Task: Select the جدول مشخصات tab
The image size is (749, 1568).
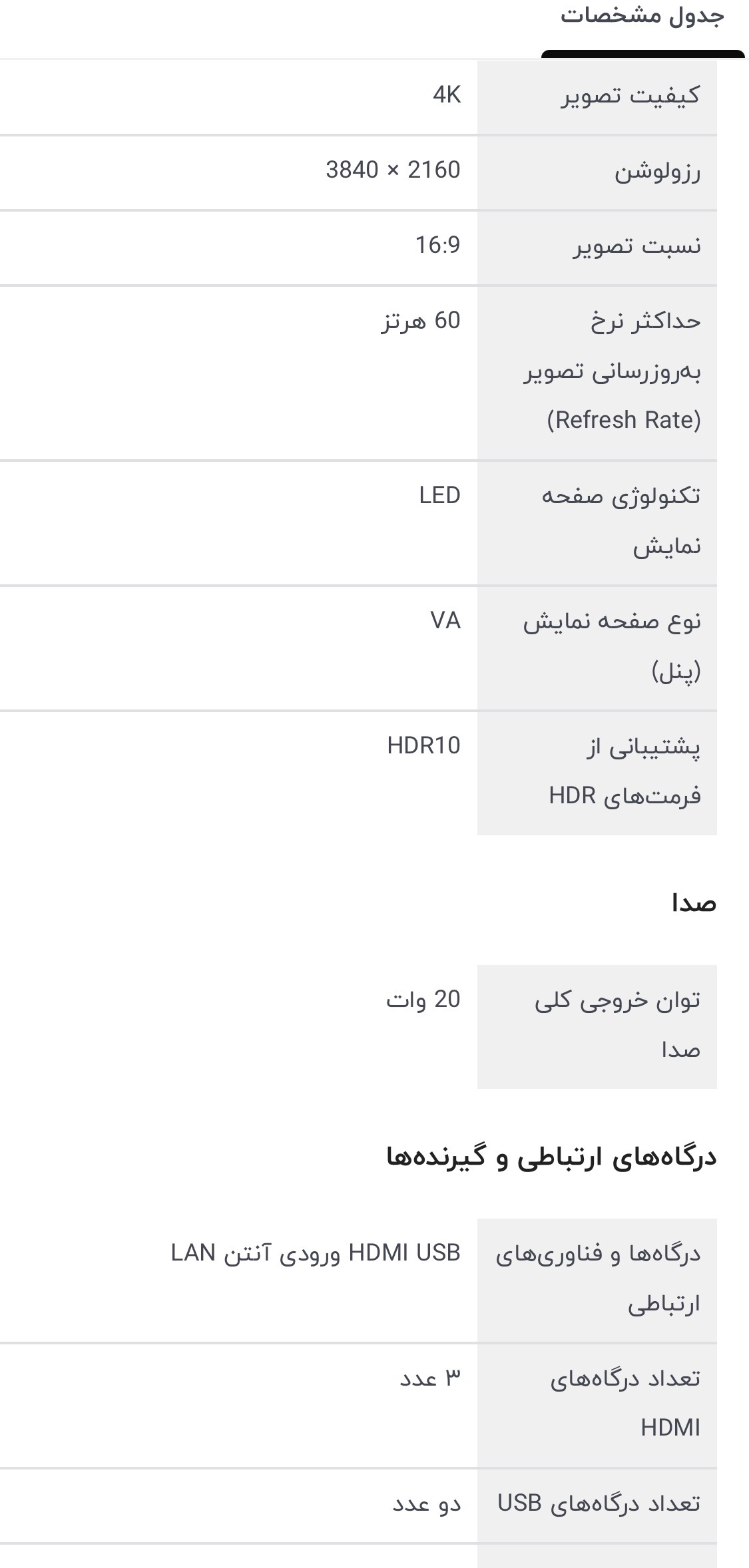Action: point(642,19)
